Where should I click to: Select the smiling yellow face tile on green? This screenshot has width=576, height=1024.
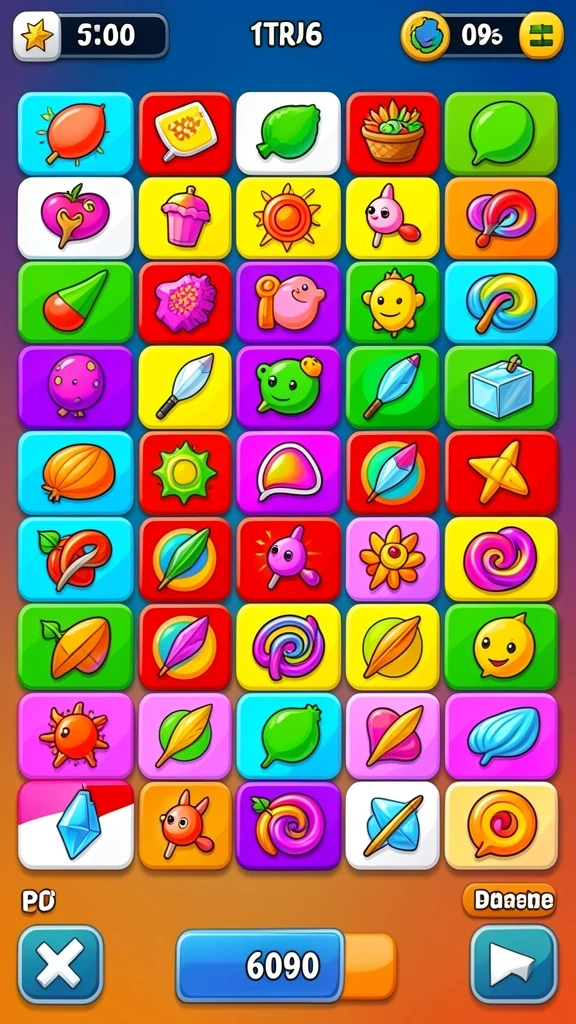click(501, 647)
